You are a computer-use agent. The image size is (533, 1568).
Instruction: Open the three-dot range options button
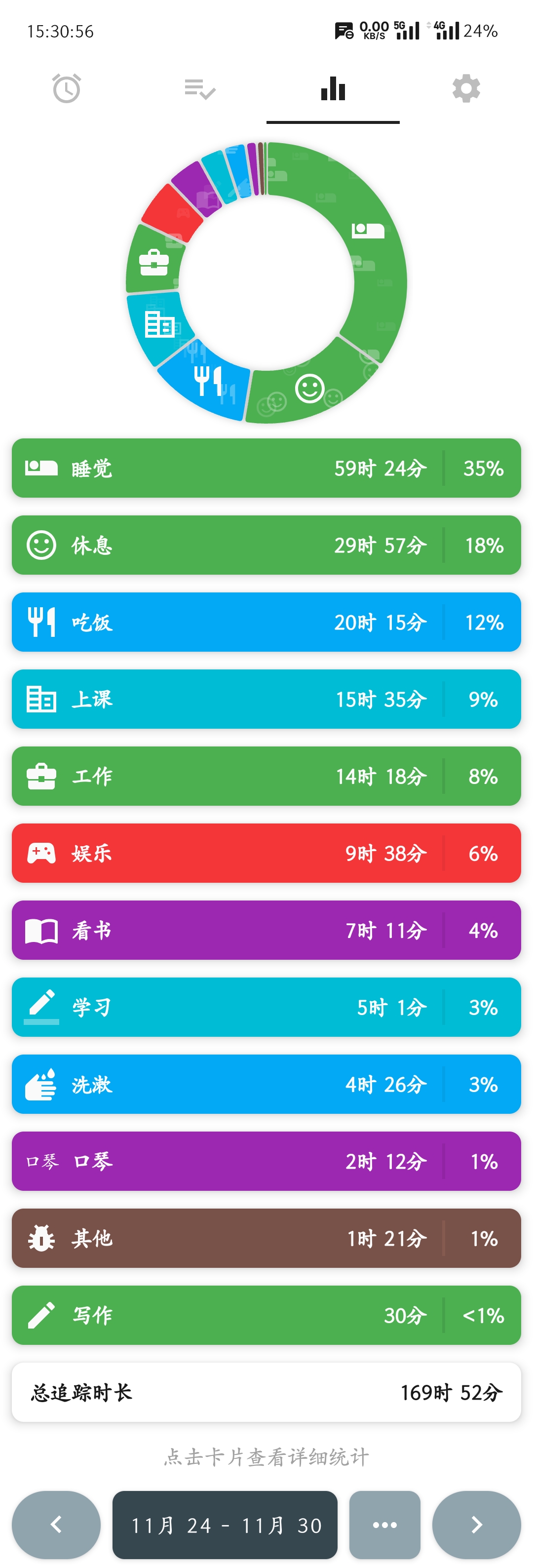click(384, 1524)
